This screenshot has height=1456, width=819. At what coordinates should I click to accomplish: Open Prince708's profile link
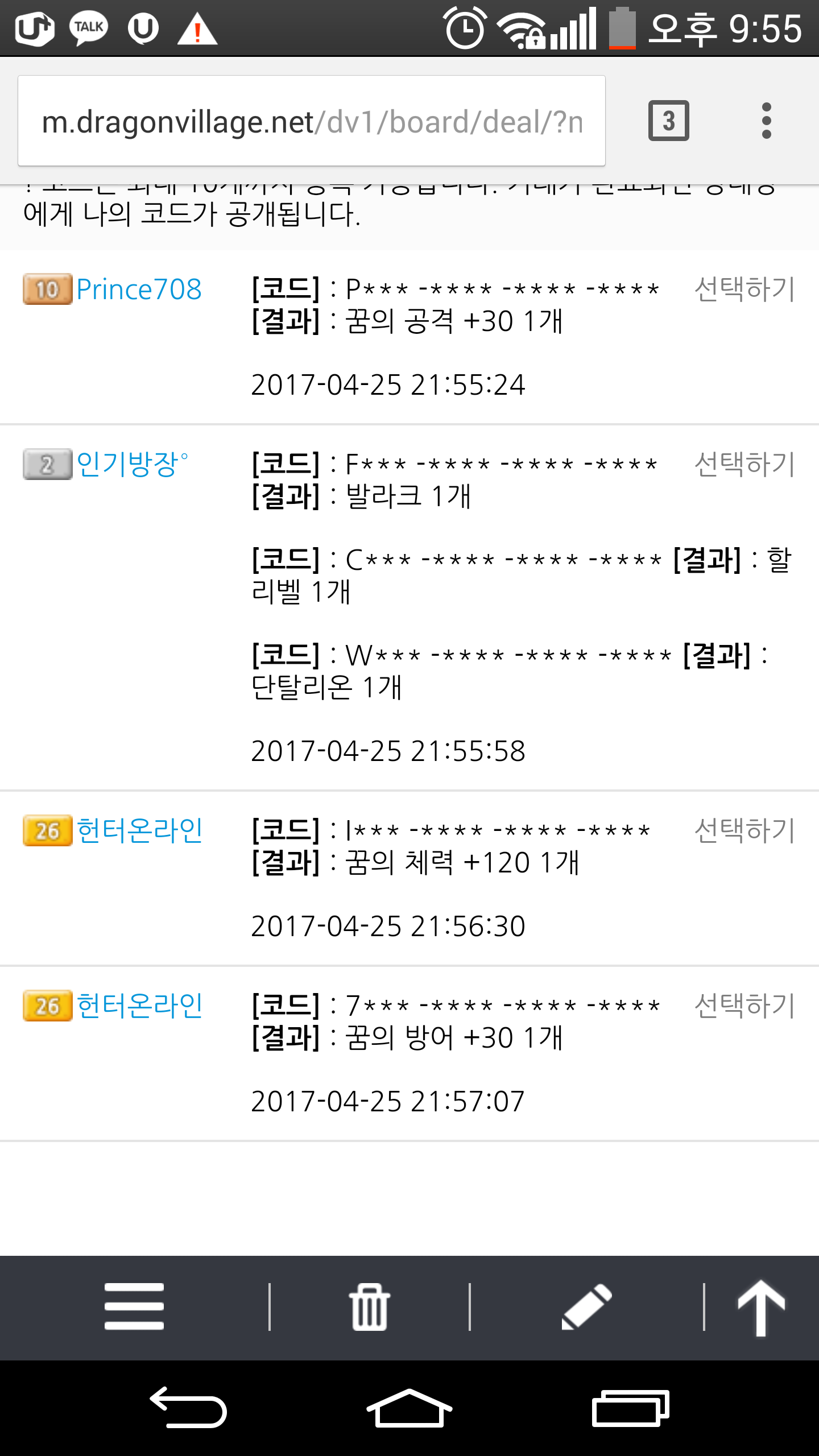pyautogui.click(x=139, y=289)
